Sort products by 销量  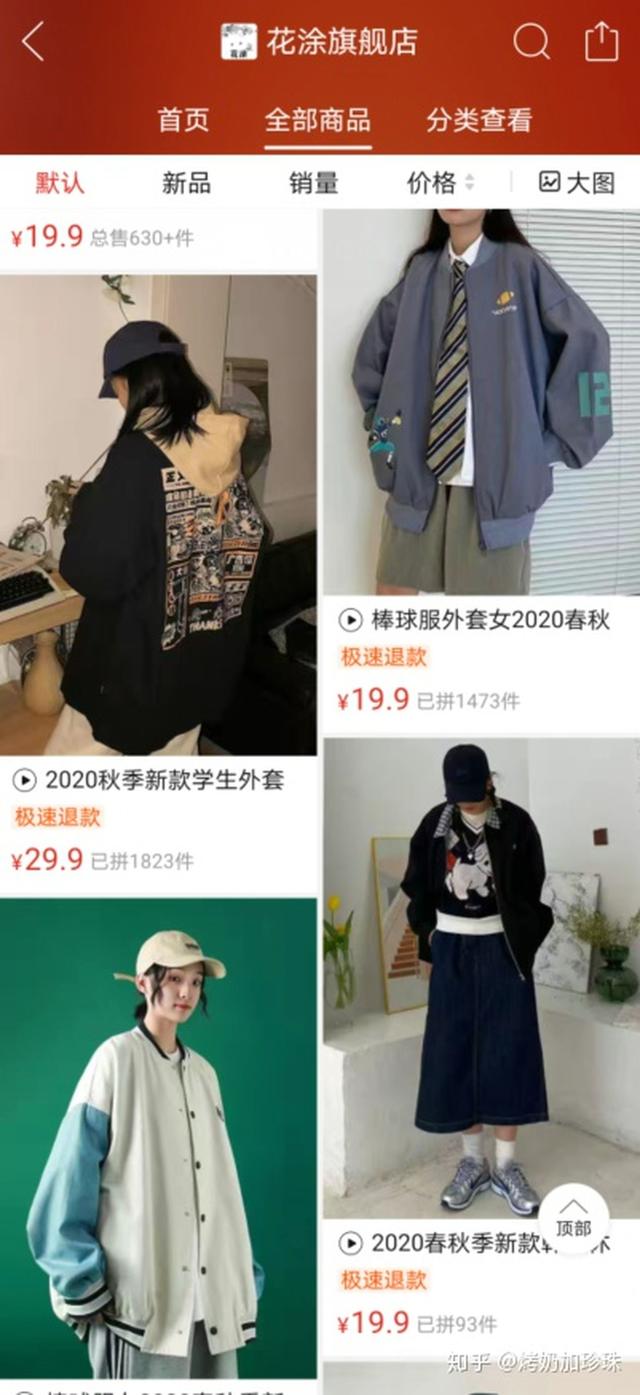pos(314,182)
